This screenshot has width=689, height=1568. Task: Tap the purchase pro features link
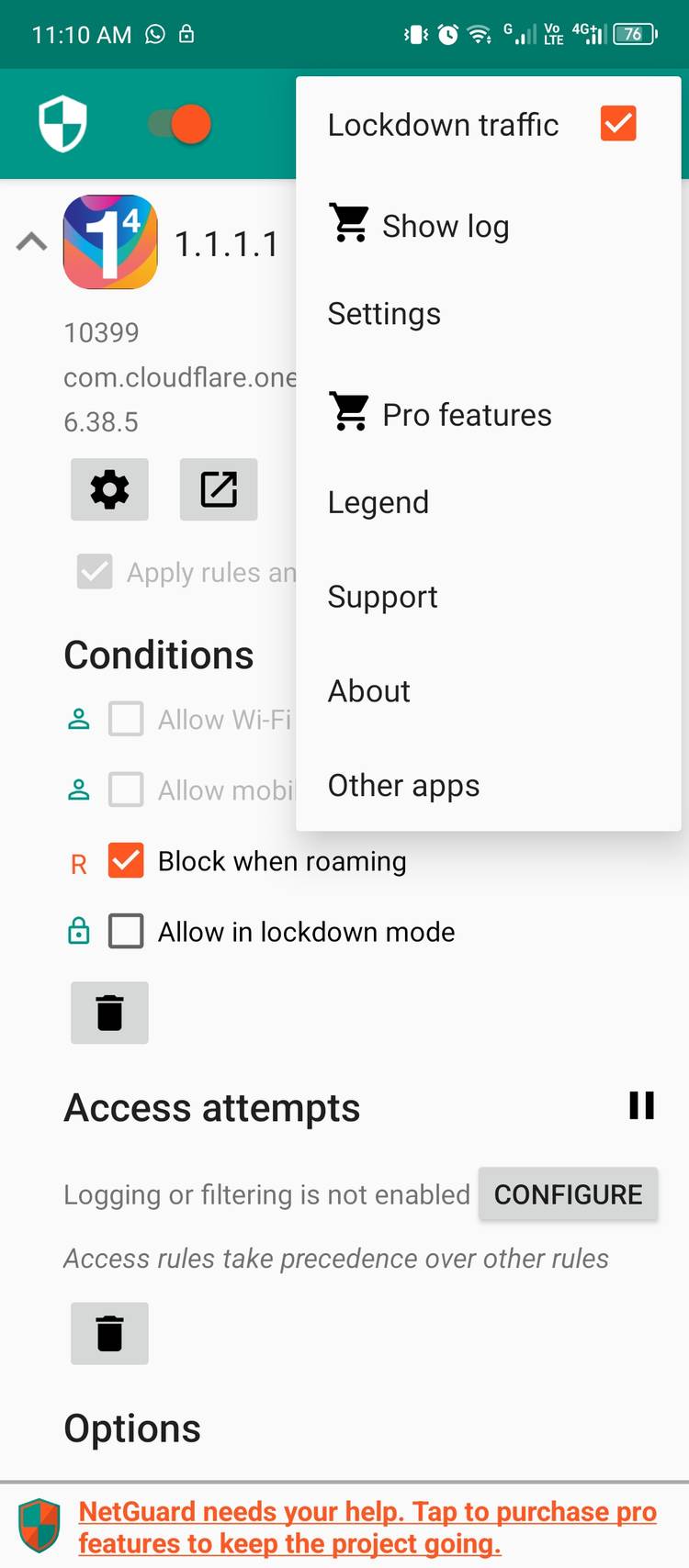(367, 1526)
